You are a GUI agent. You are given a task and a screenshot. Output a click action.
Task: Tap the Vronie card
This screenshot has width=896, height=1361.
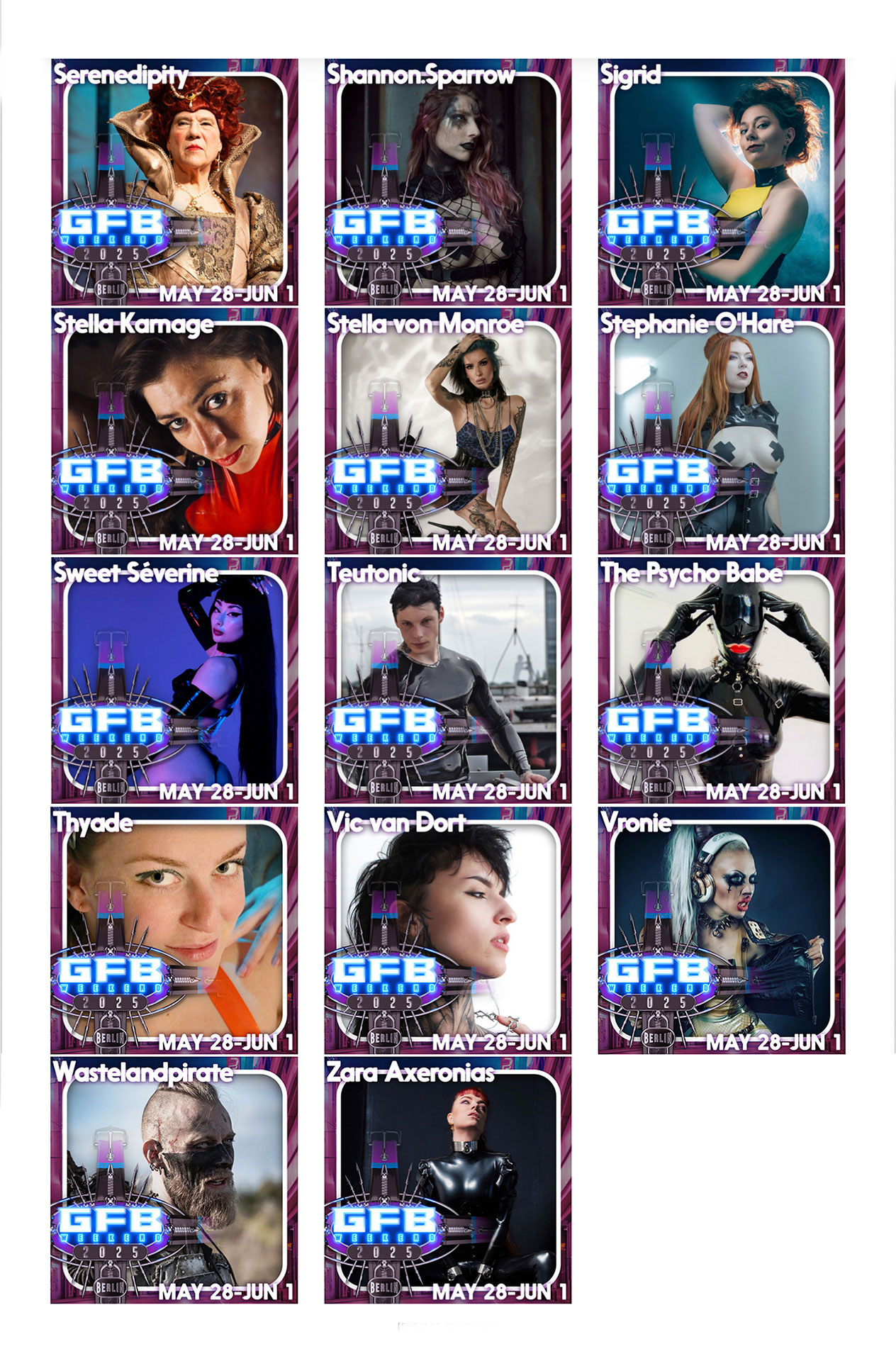click(x=721, y=930)
